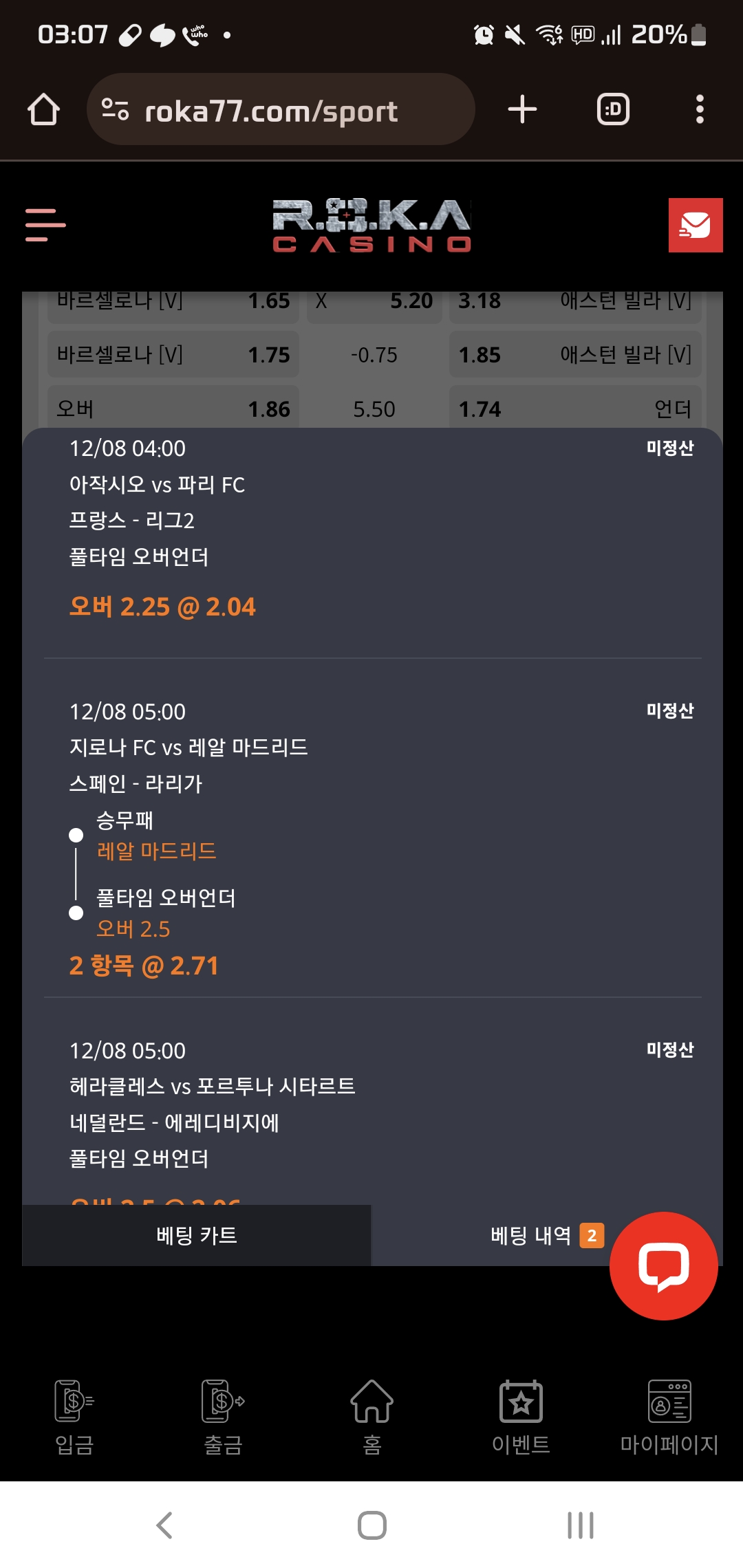Open the browser overflow menu

700,109
